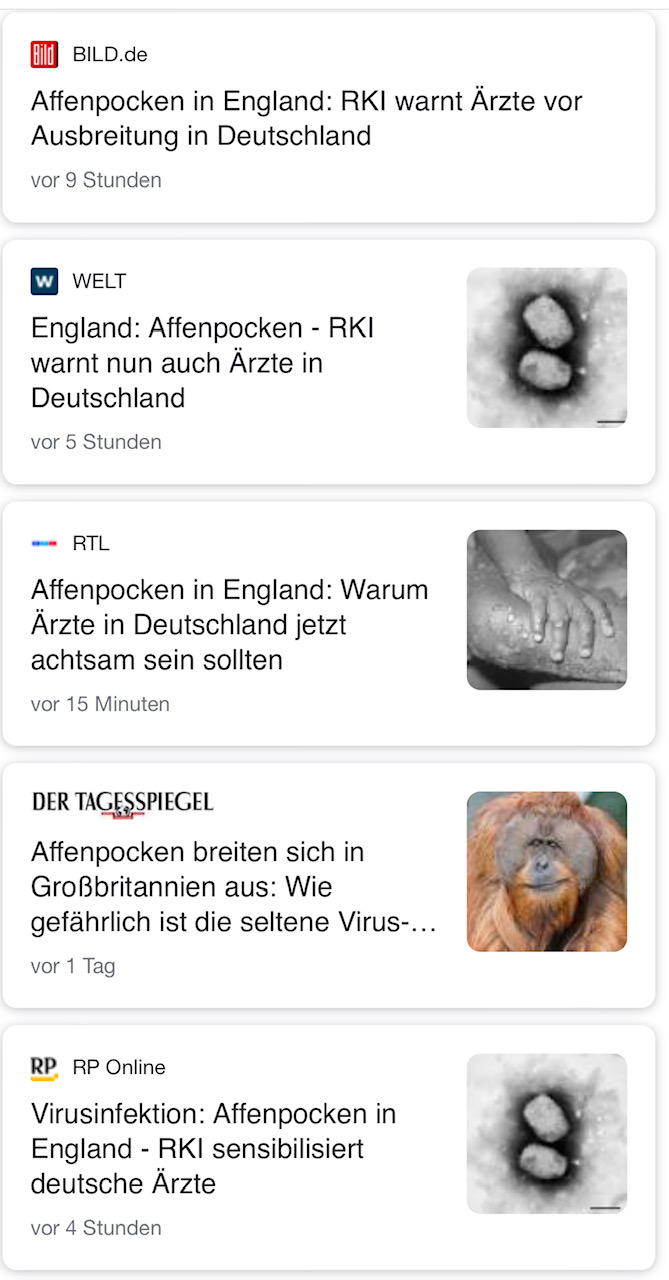Open the RP Online Virusinfektion article
The image size is (669, 1280).
(x=213, y=1149)
